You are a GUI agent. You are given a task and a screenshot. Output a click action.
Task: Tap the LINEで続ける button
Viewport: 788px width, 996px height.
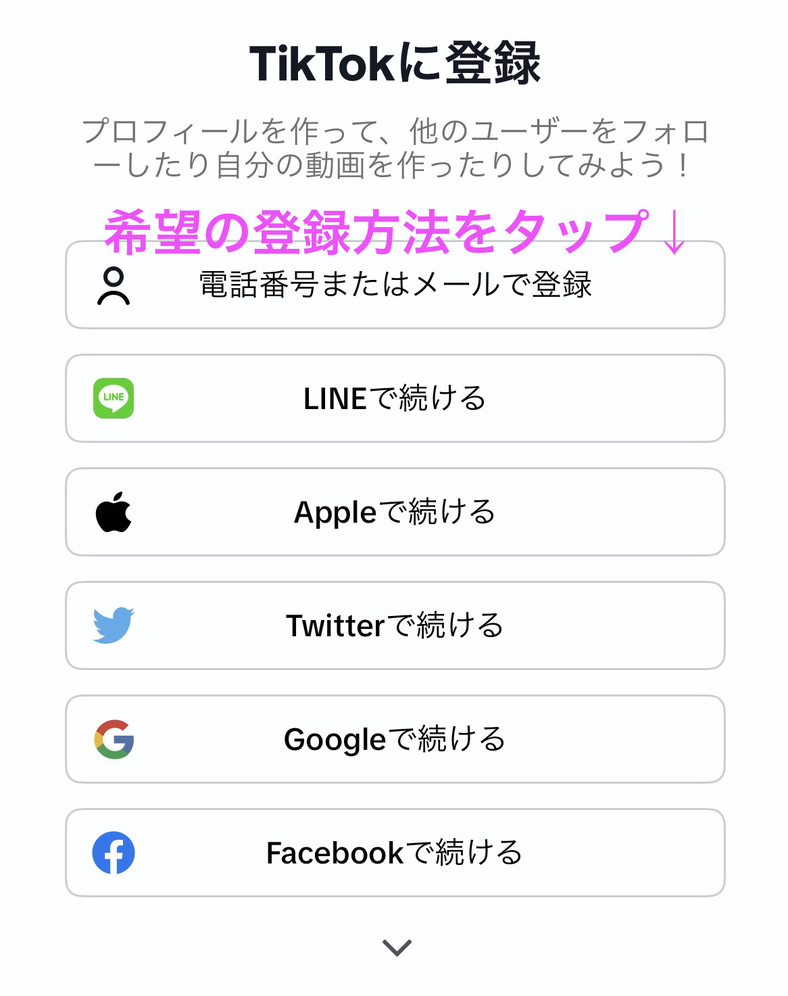[x=394, y=399]
